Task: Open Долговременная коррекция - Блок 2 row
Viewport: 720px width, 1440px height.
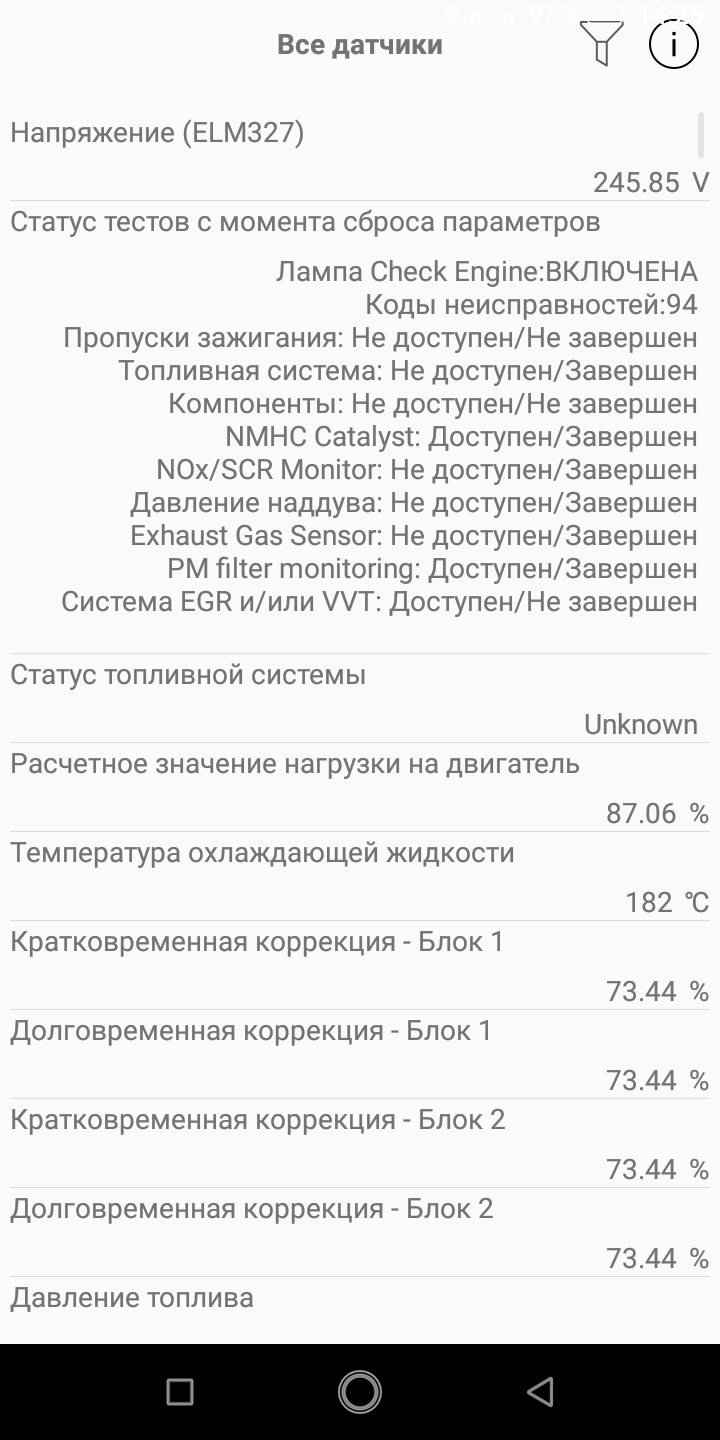Action: pyautogui.click(x=360, y=1232)
